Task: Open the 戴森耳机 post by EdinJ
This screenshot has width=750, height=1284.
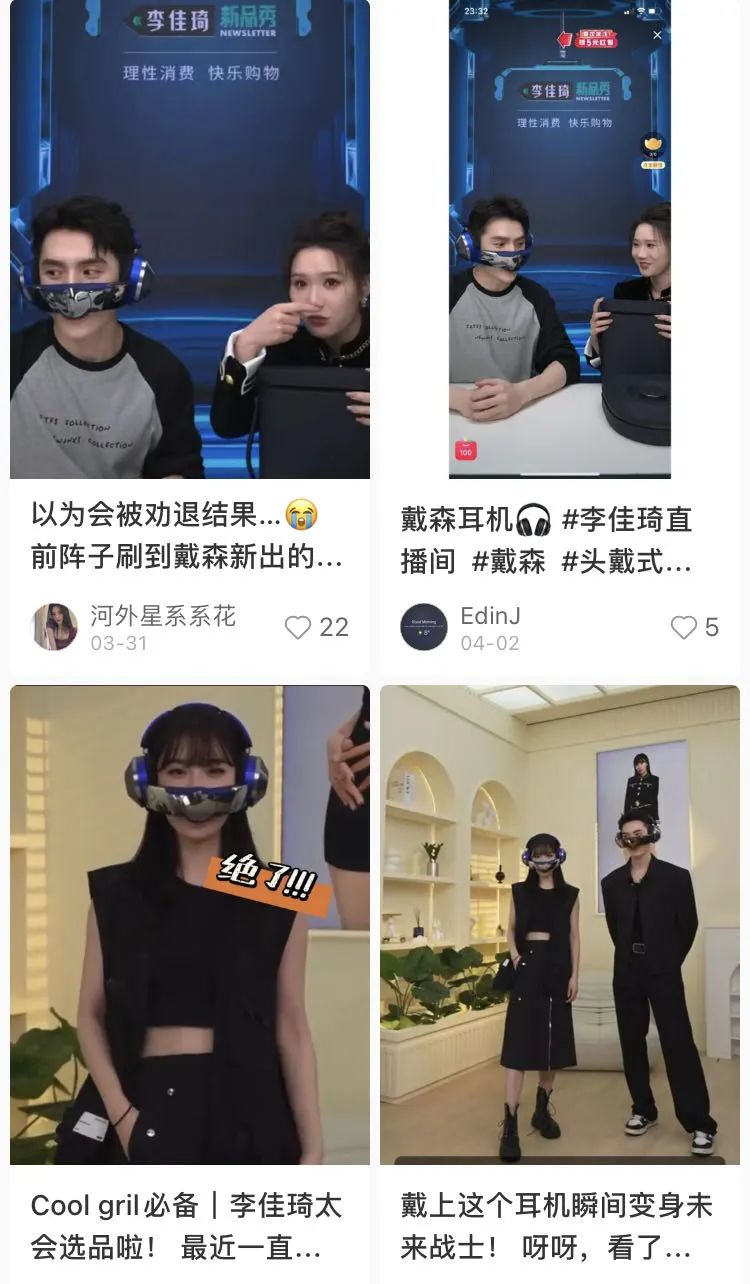Action: 559,240
